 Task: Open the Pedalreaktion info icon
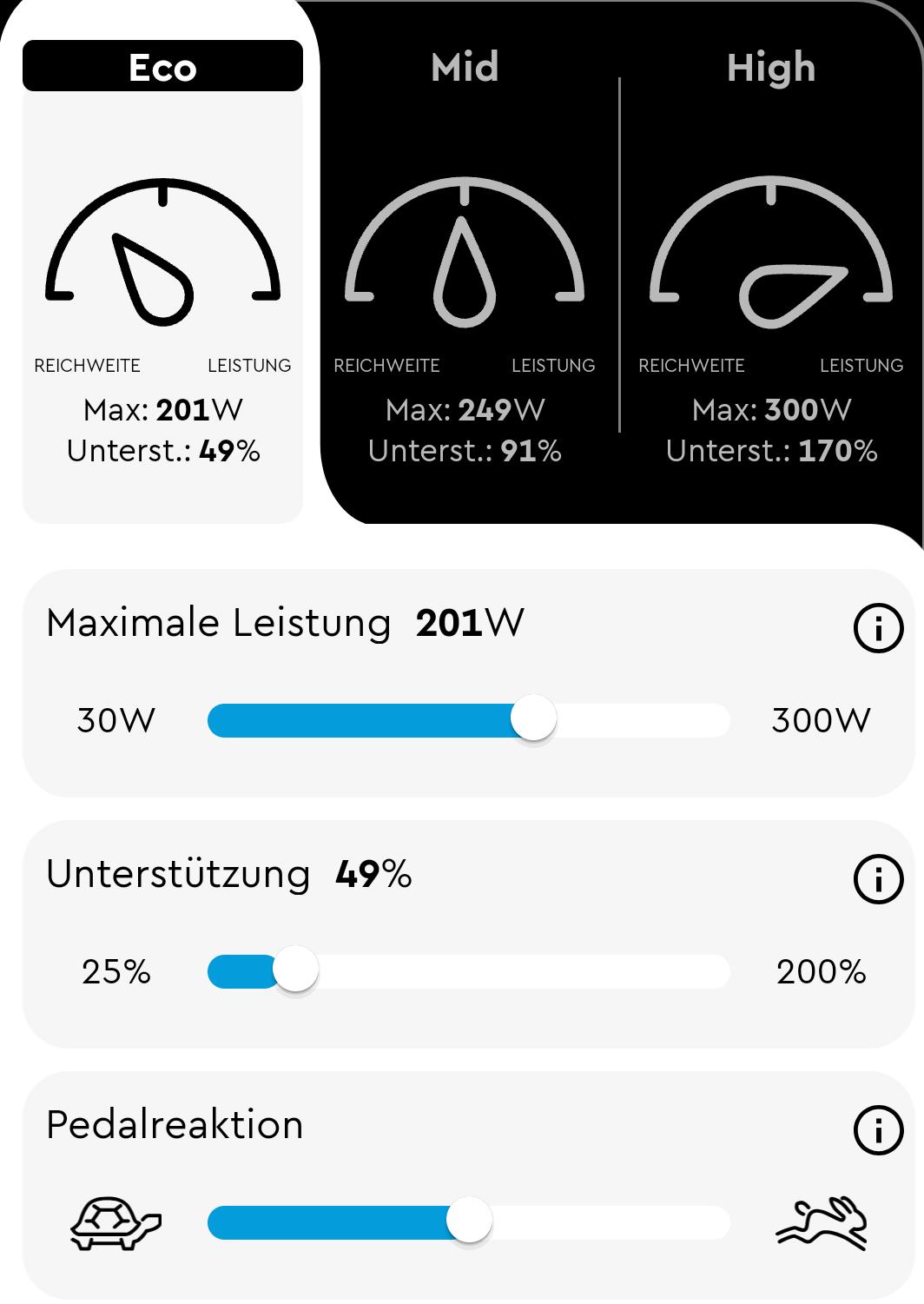point(878,1130)
